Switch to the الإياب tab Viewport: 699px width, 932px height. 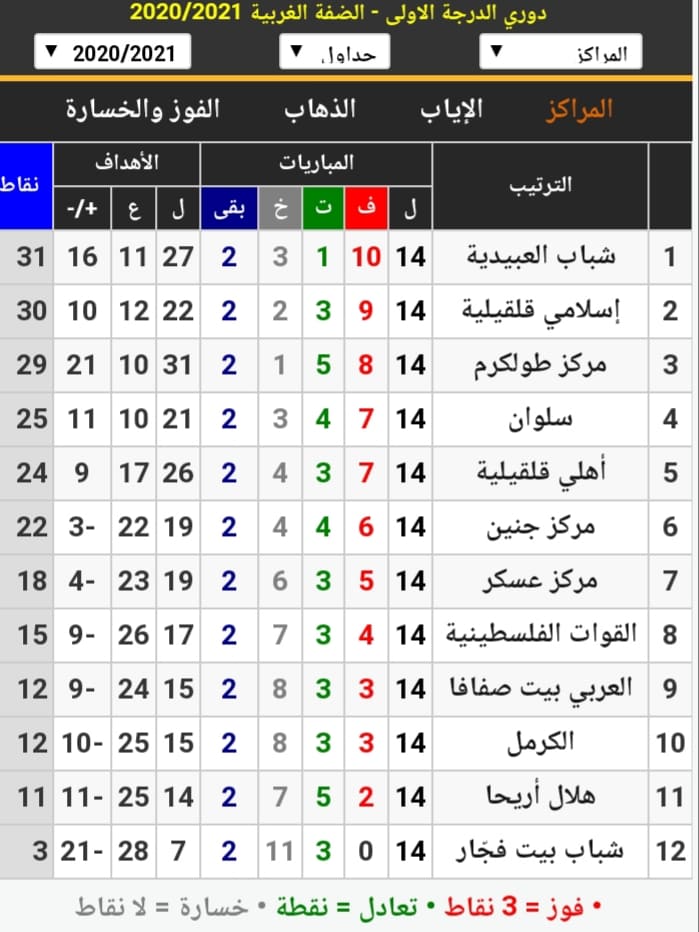pyautogui.click(x=450, y=109)
